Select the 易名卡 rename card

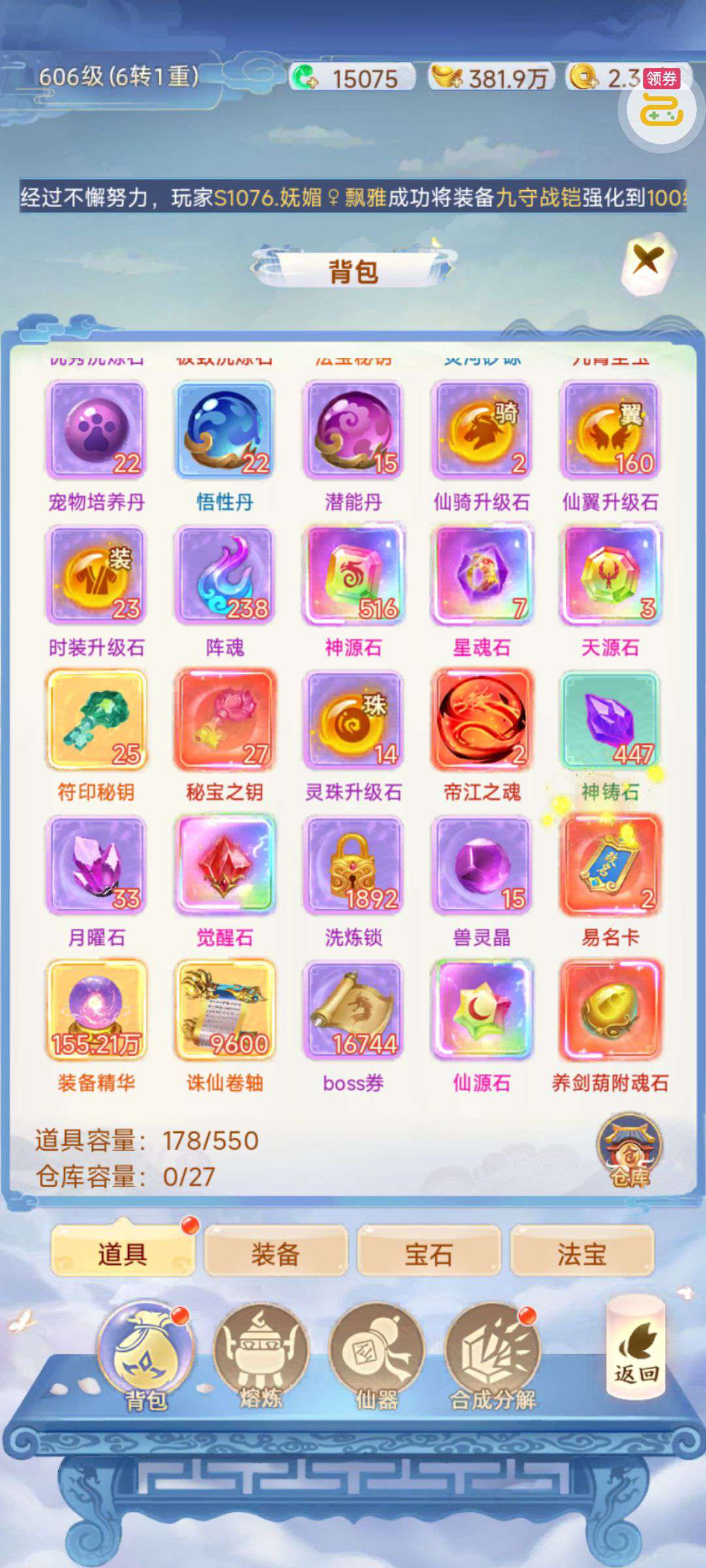pos(611,866)
